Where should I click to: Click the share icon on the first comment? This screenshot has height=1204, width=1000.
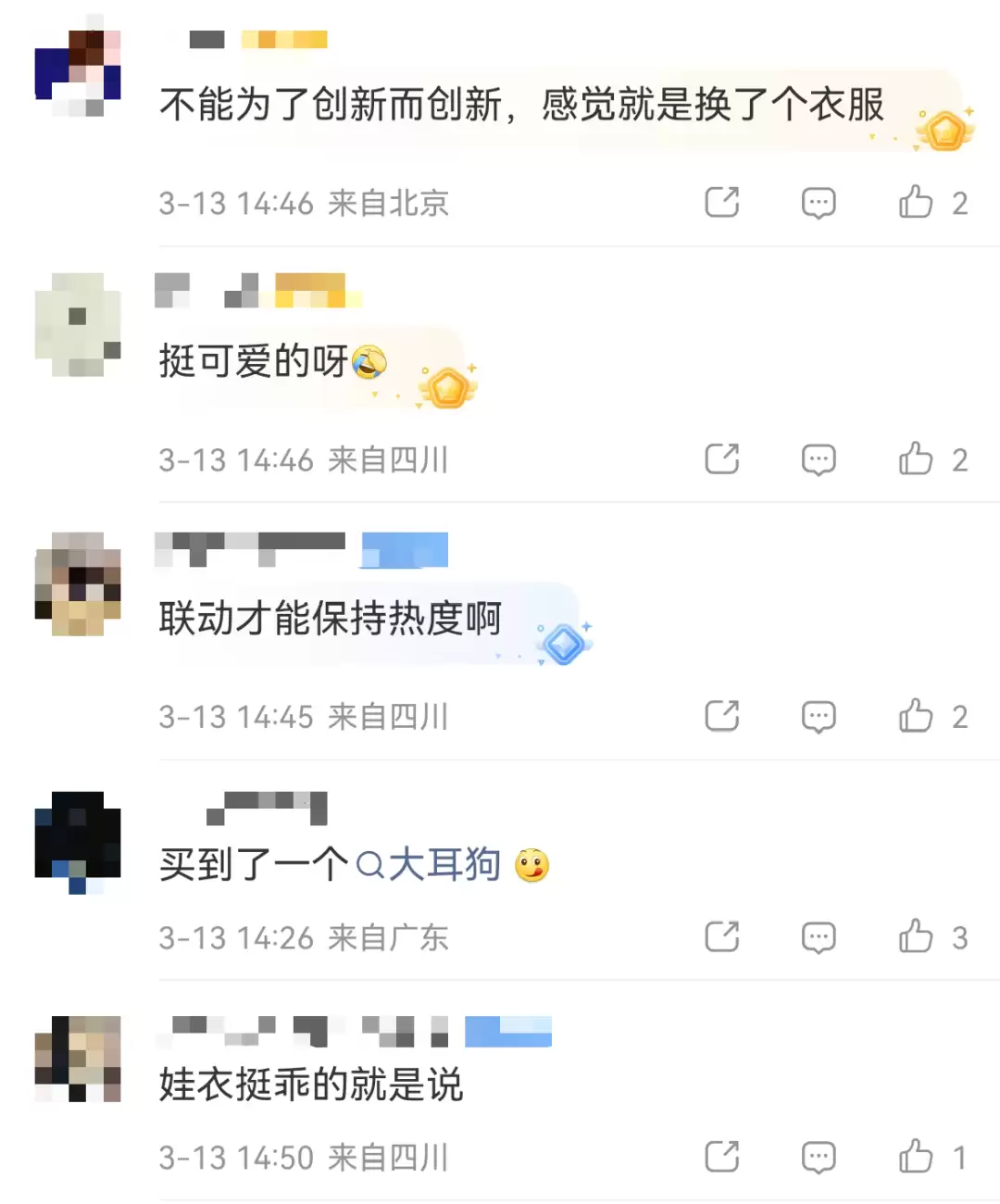723,202
